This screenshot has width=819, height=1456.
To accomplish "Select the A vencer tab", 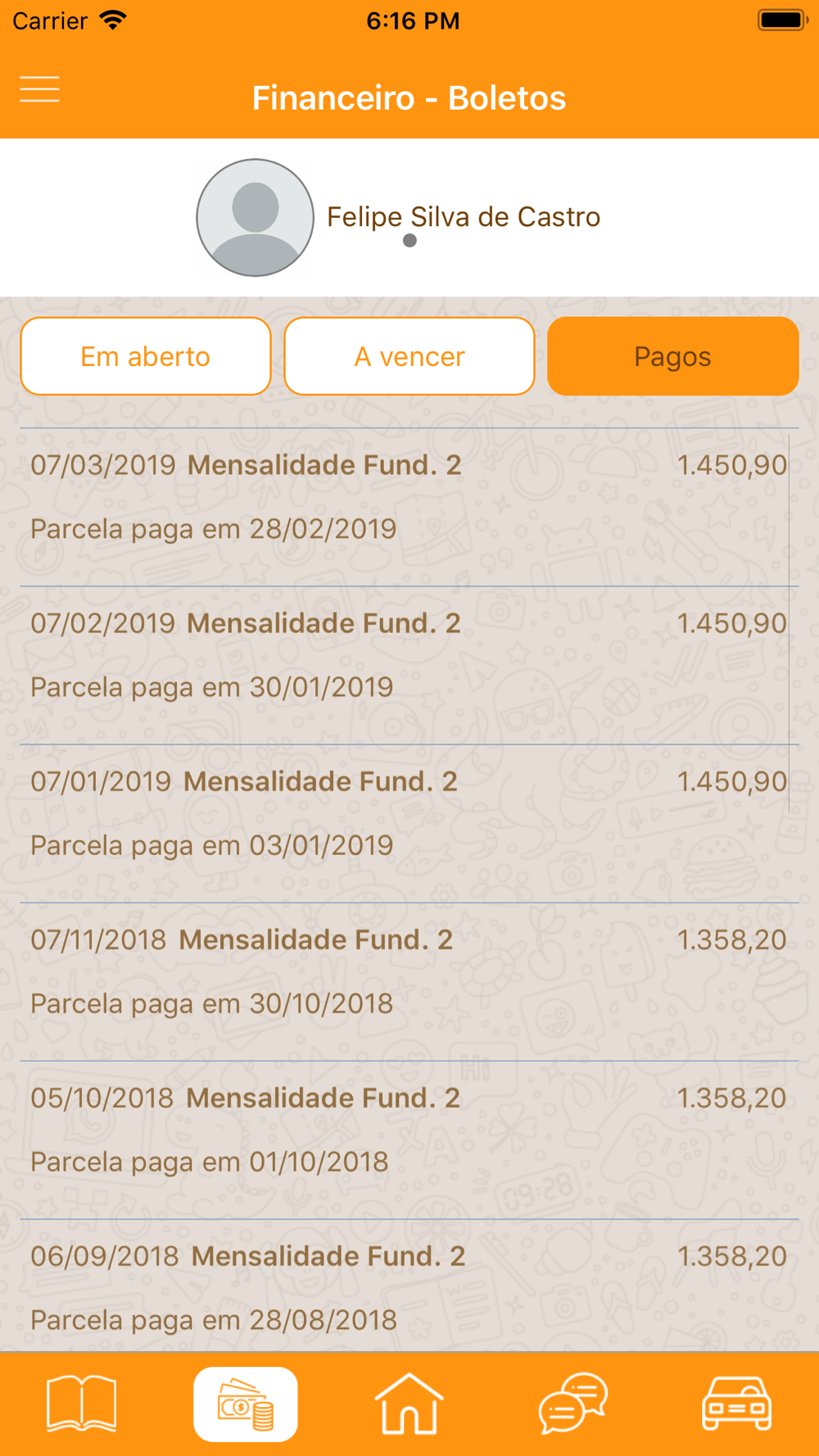I will (409, 356).
